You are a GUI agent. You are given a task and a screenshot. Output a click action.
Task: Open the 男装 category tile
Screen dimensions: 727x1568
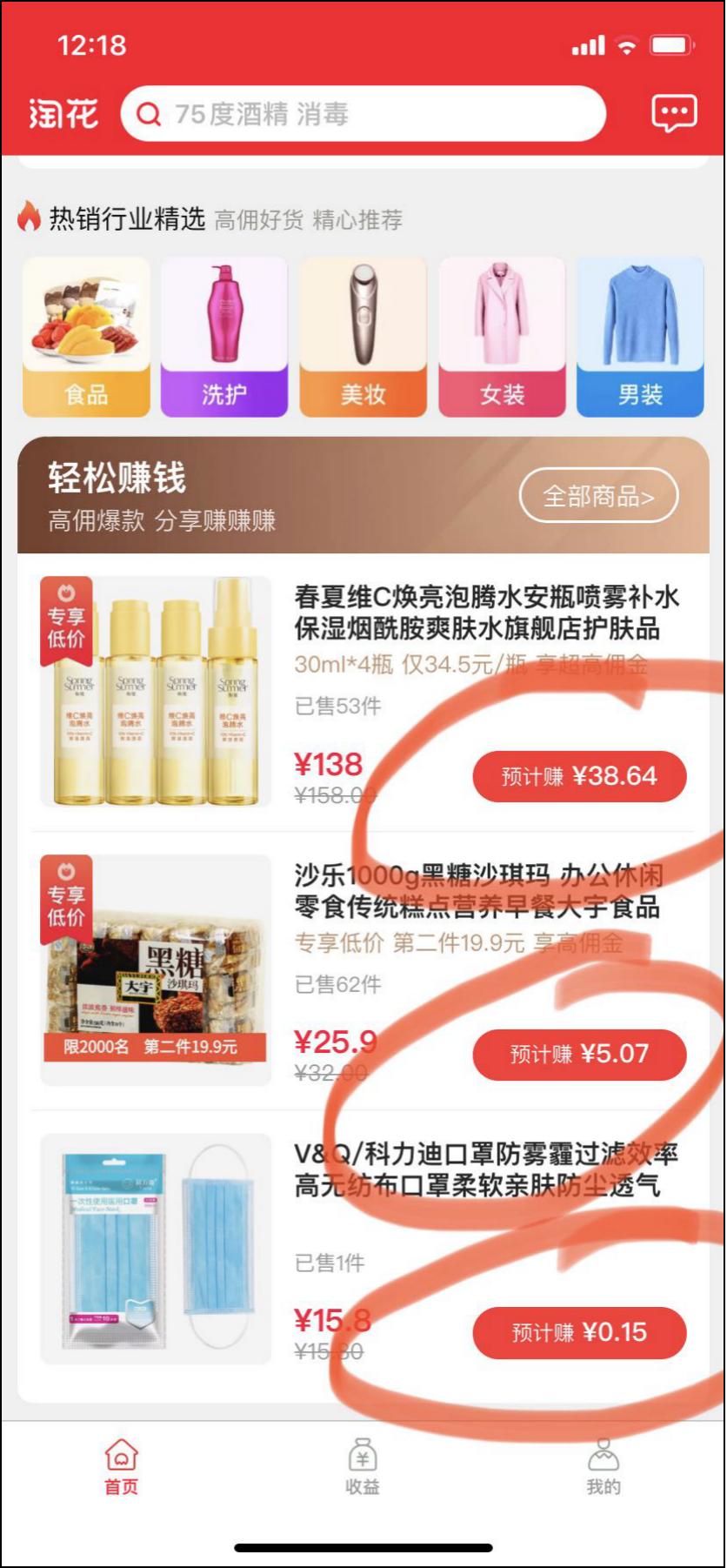640,338
